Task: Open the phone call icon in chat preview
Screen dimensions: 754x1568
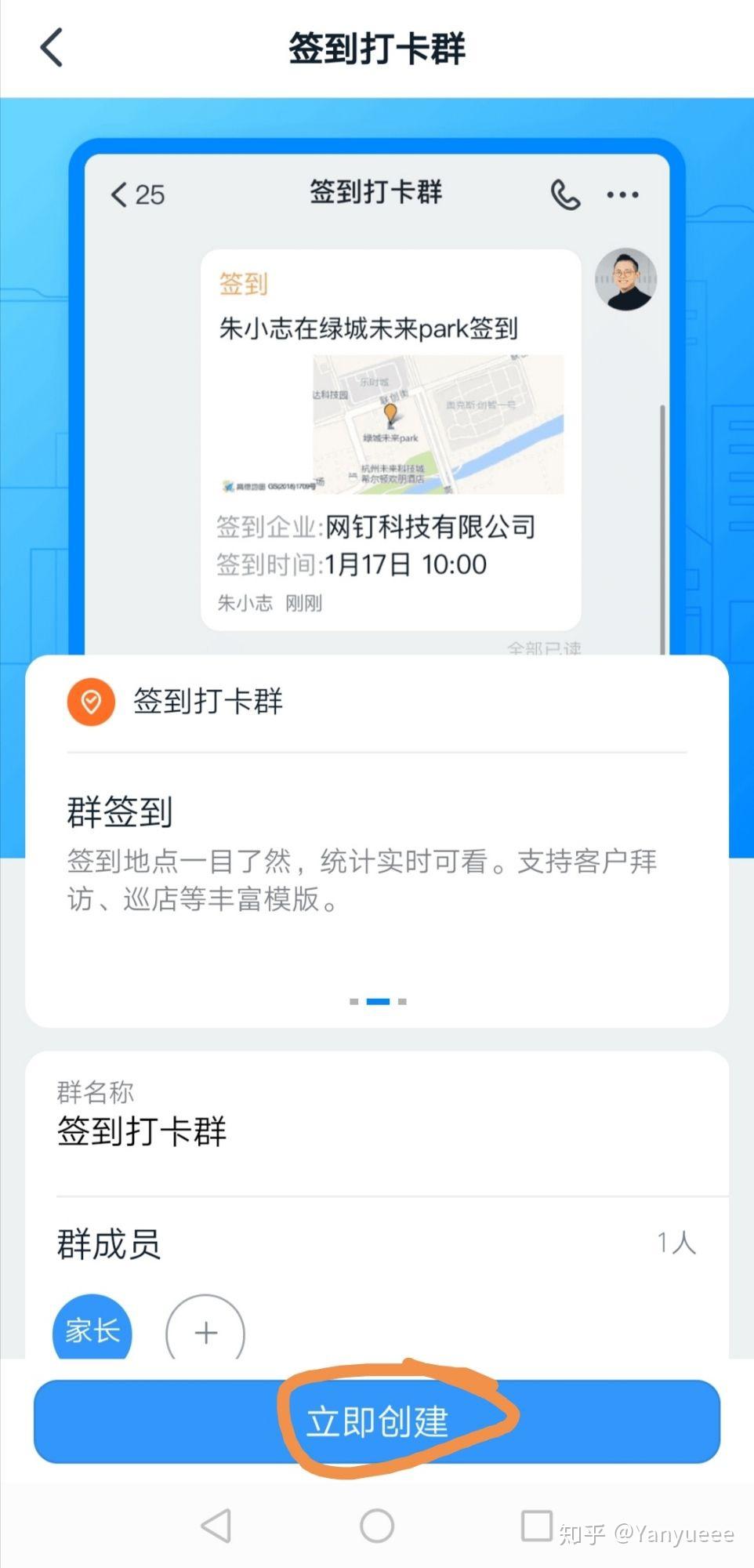Action: point(566,194)
